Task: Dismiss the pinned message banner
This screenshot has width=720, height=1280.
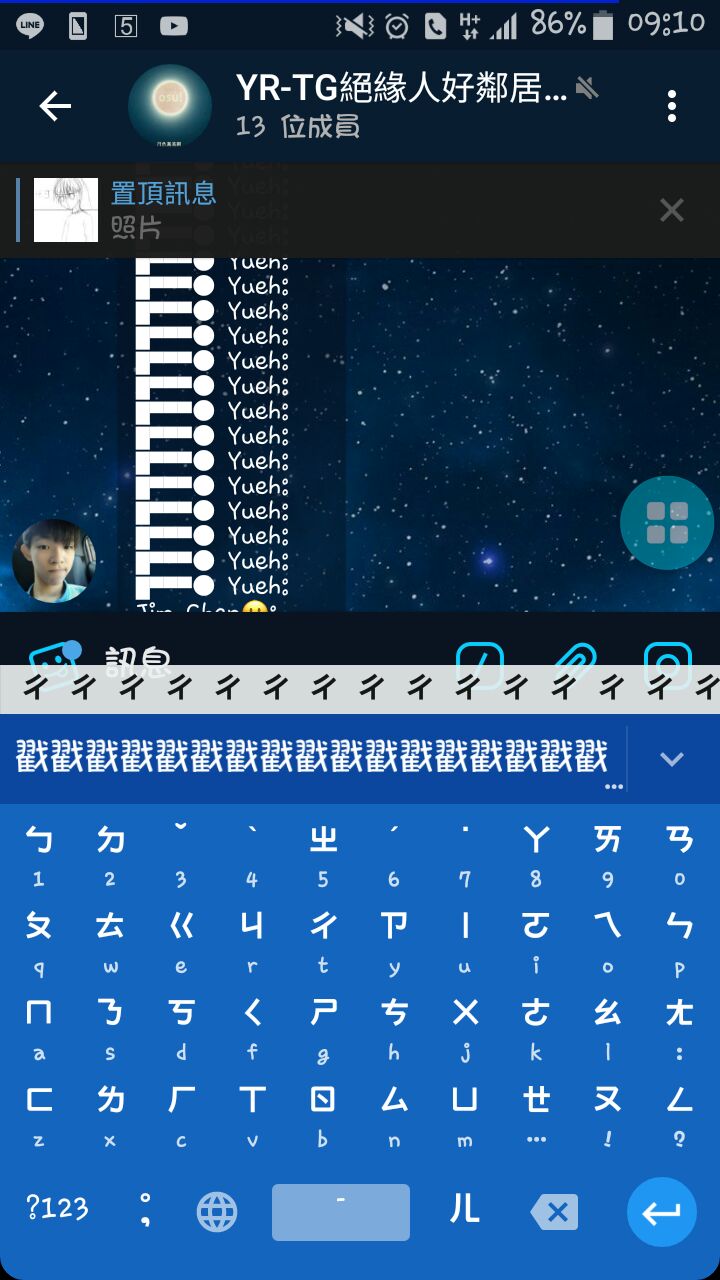Action: click(671, 210)
